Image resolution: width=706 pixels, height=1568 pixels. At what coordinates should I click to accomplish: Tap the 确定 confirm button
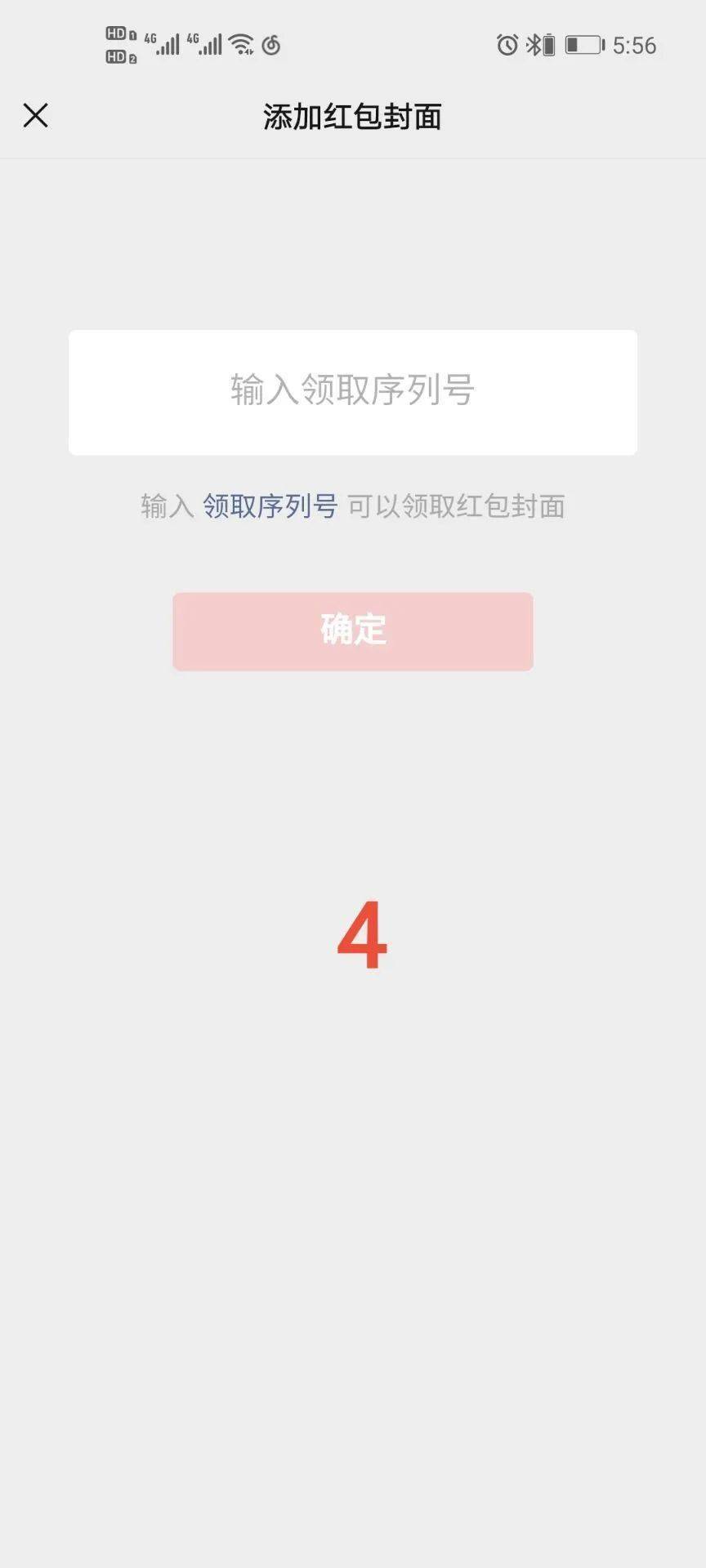[353, 631]
